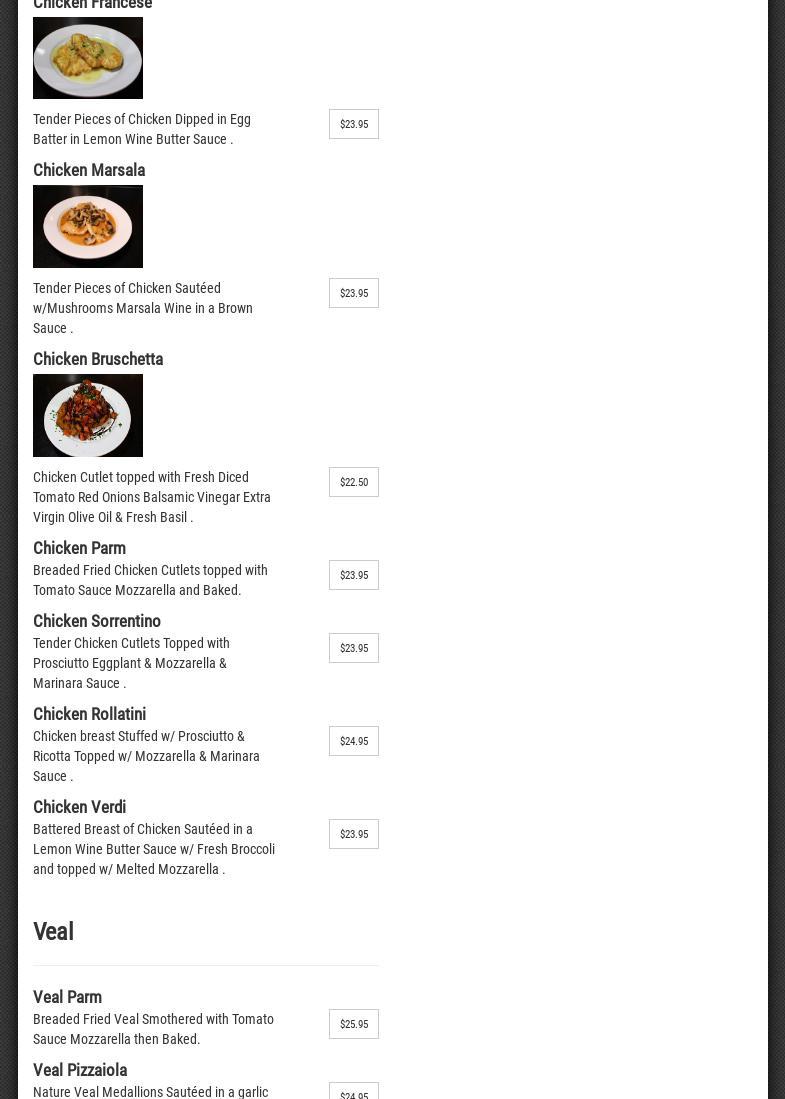
Task: Tap the $23.95 price button for Chicken Francese
Action: click(x=354, y=124)
